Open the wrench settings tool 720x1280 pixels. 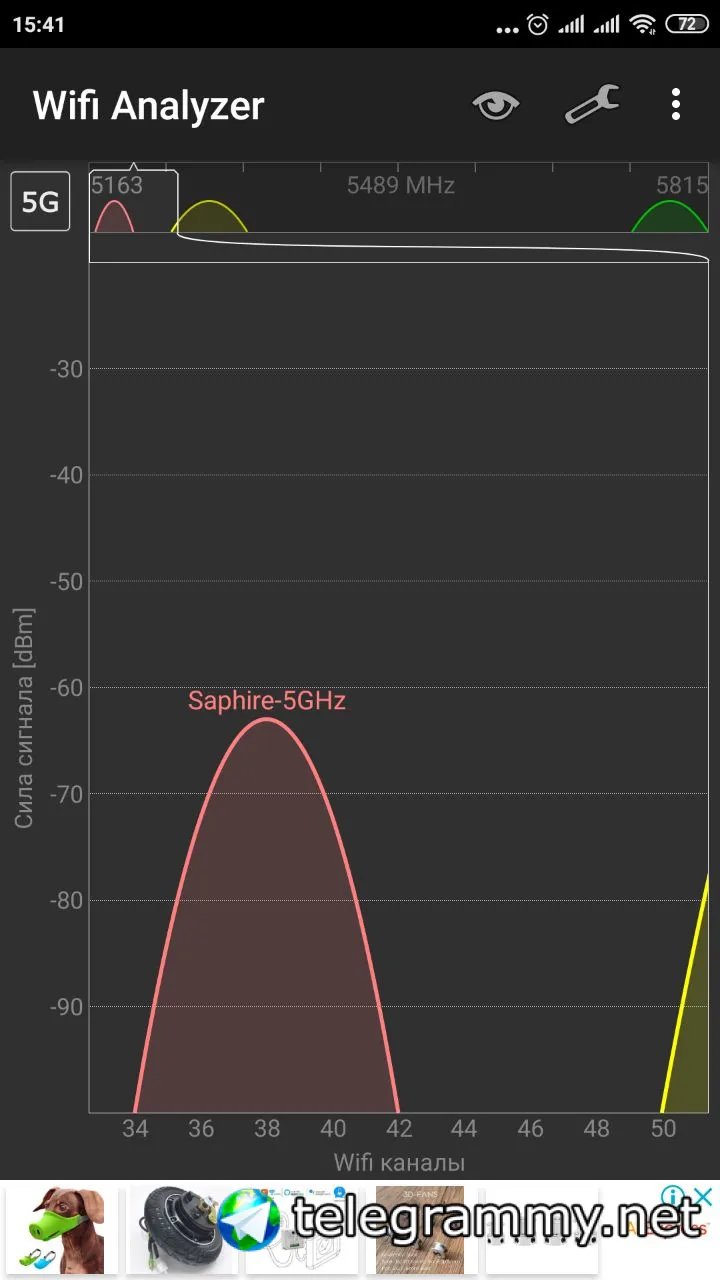point(592,104)
